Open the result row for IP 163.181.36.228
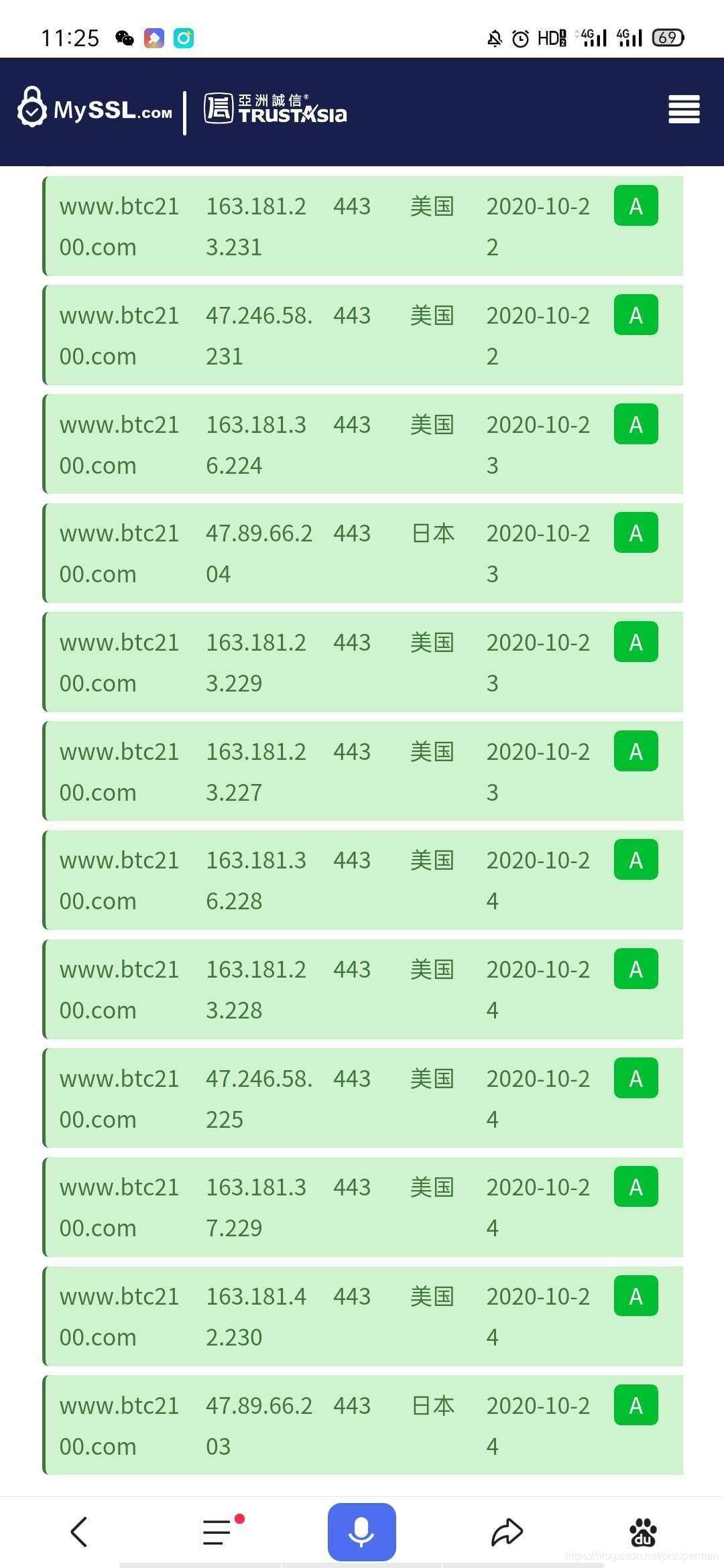724x1568 pixels. pos(363,880)
